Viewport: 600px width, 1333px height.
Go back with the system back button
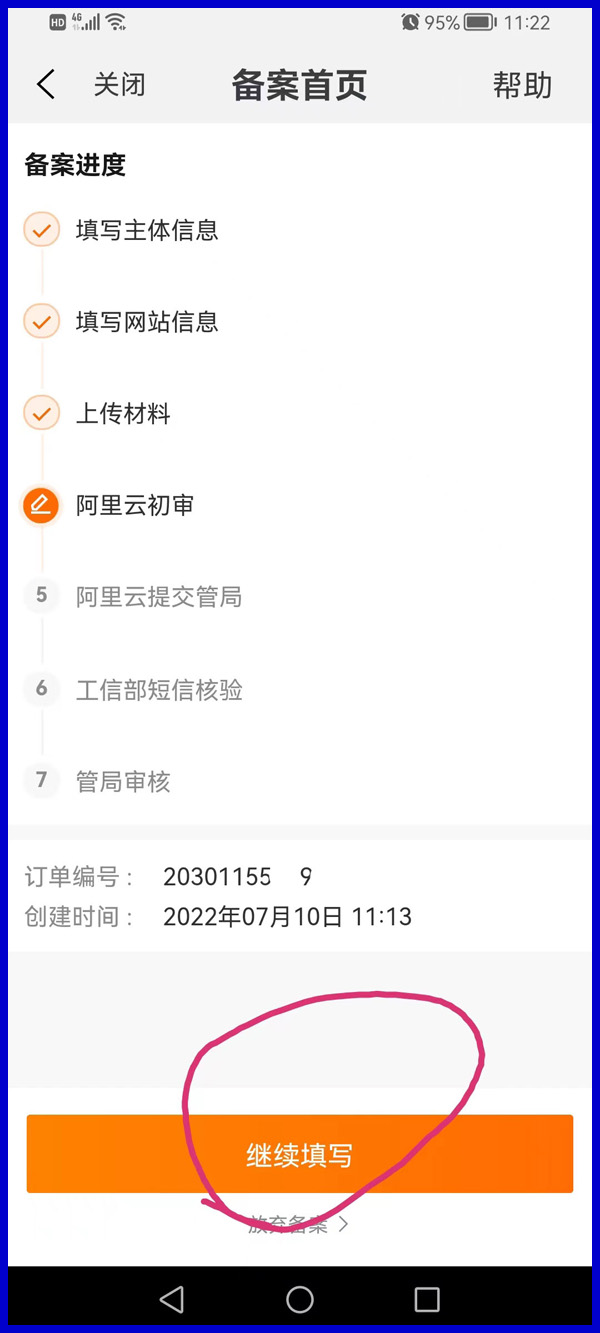click(x=172, y=1299)
